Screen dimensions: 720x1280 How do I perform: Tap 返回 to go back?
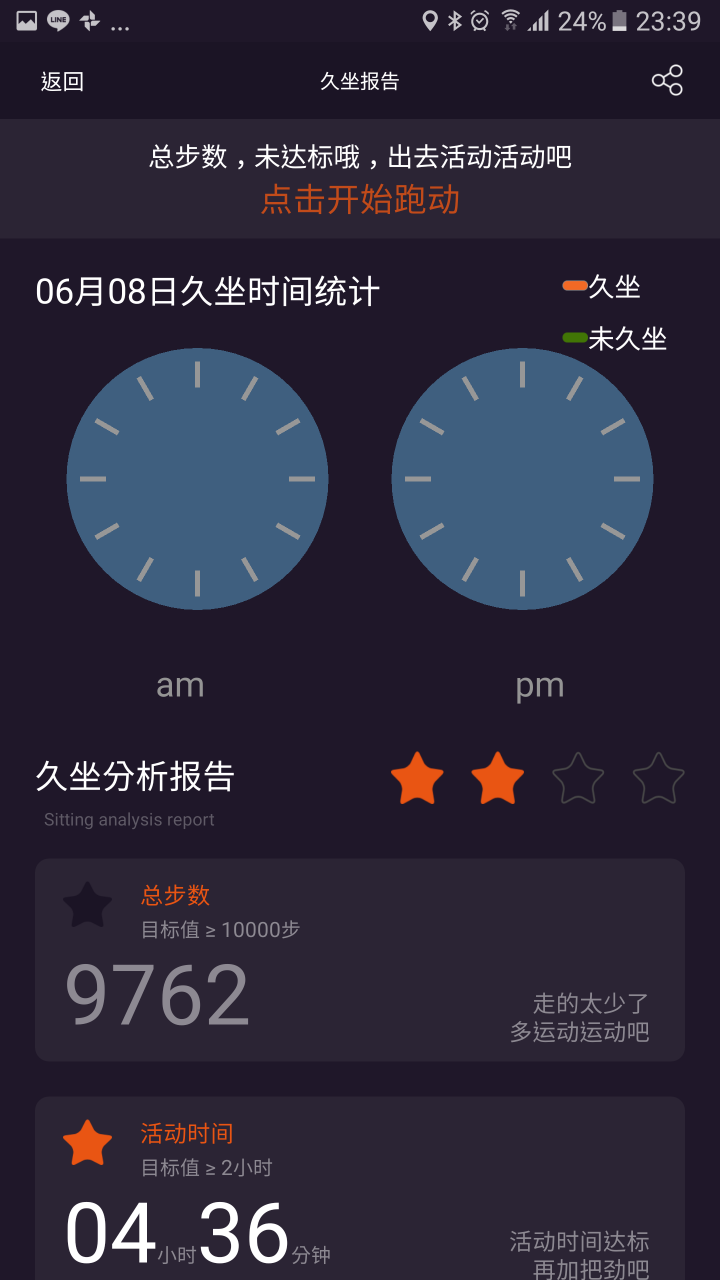[62, 82]
